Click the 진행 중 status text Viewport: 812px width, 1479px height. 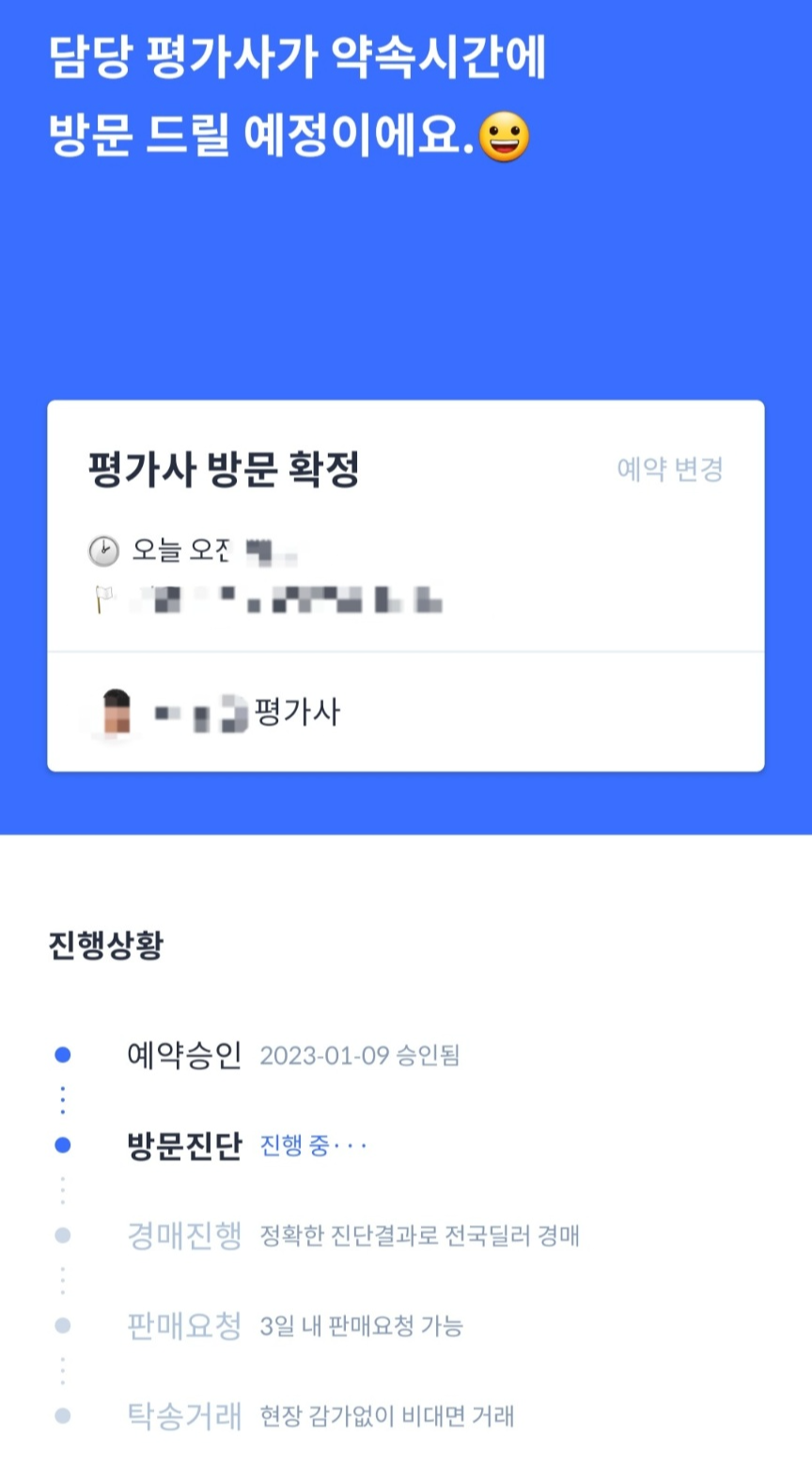(310, 1147)
